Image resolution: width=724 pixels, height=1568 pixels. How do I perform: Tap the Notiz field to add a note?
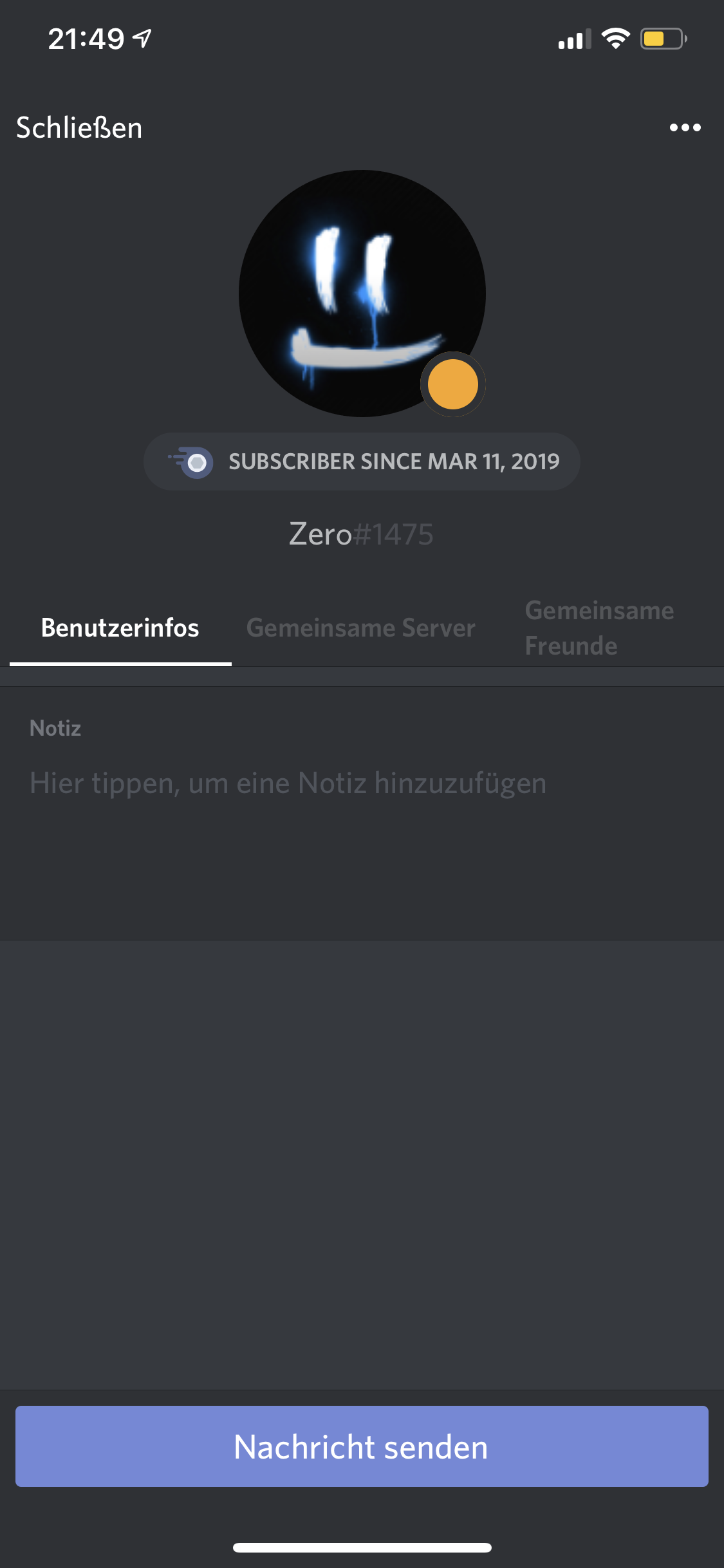tap(288, 783)
